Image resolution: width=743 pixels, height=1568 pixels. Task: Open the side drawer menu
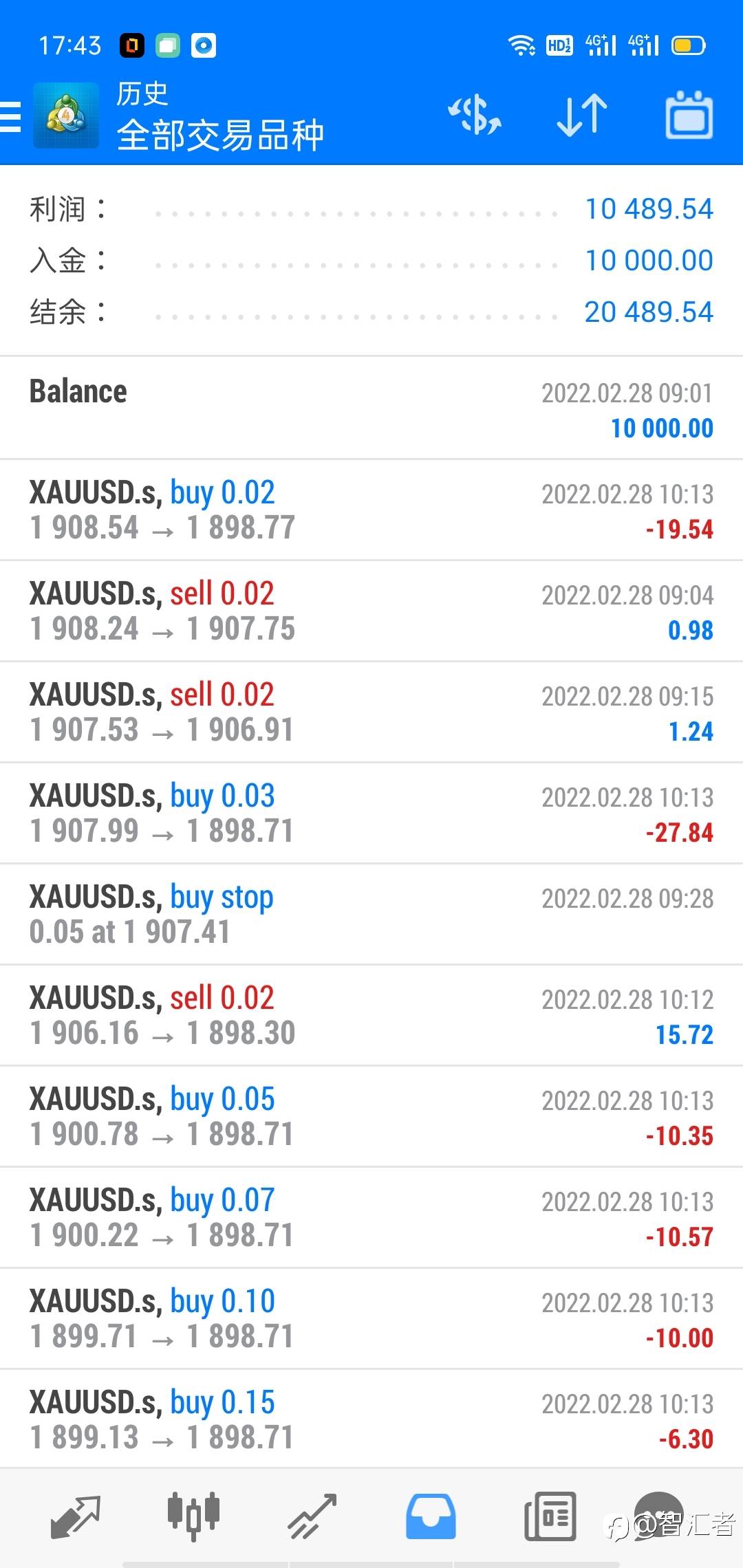11,116
